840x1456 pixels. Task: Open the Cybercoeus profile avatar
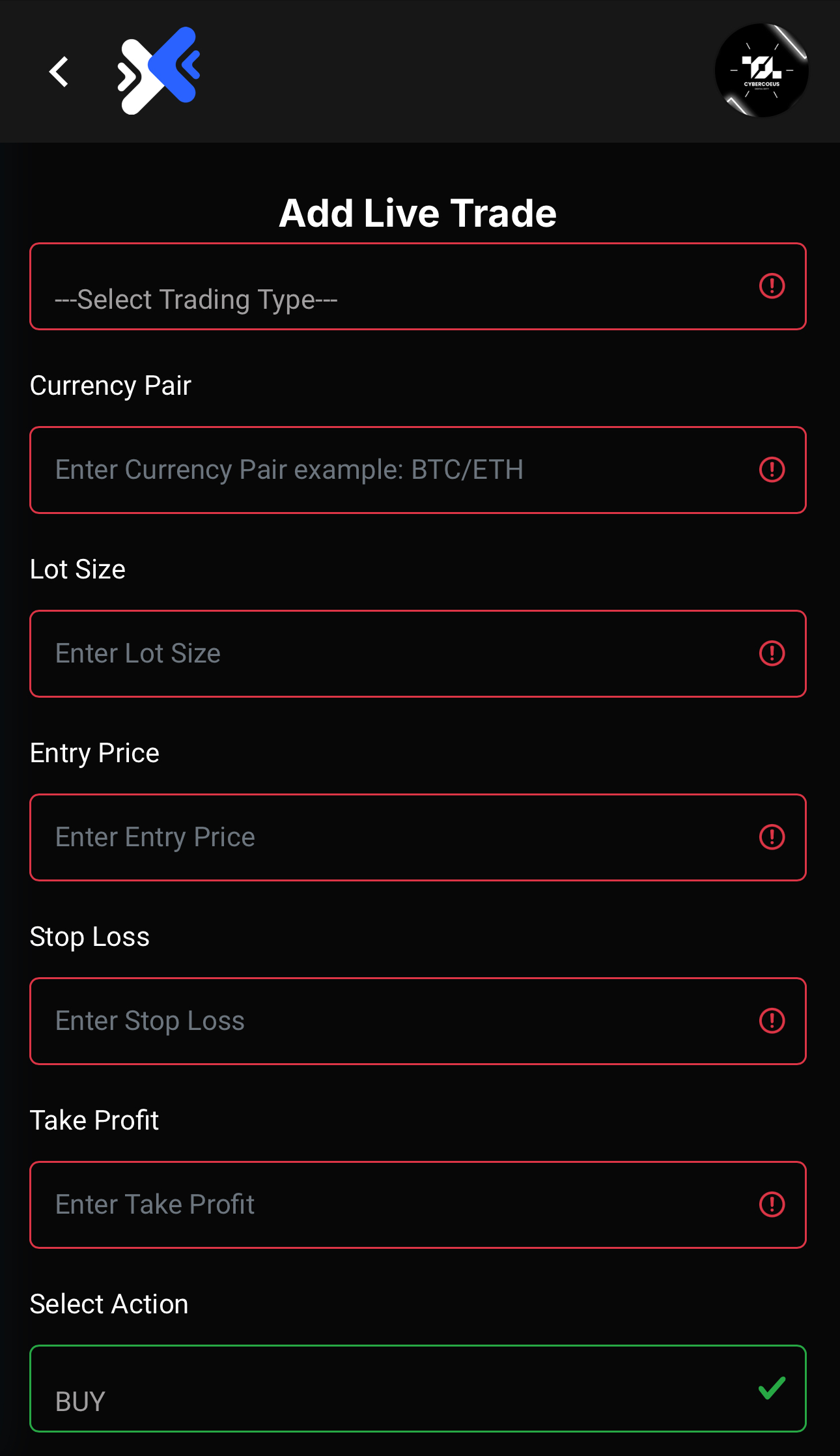(761, 70)
